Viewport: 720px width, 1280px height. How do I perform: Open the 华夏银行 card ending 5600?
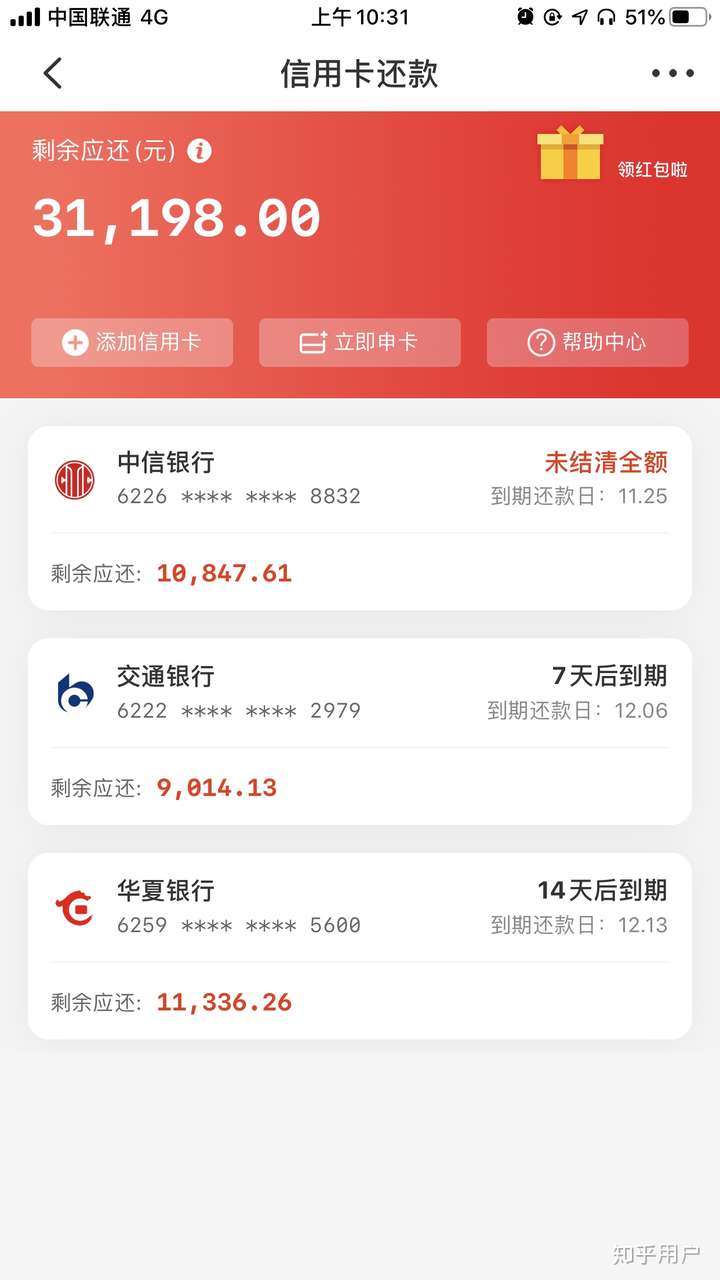(x=360, y=946)
